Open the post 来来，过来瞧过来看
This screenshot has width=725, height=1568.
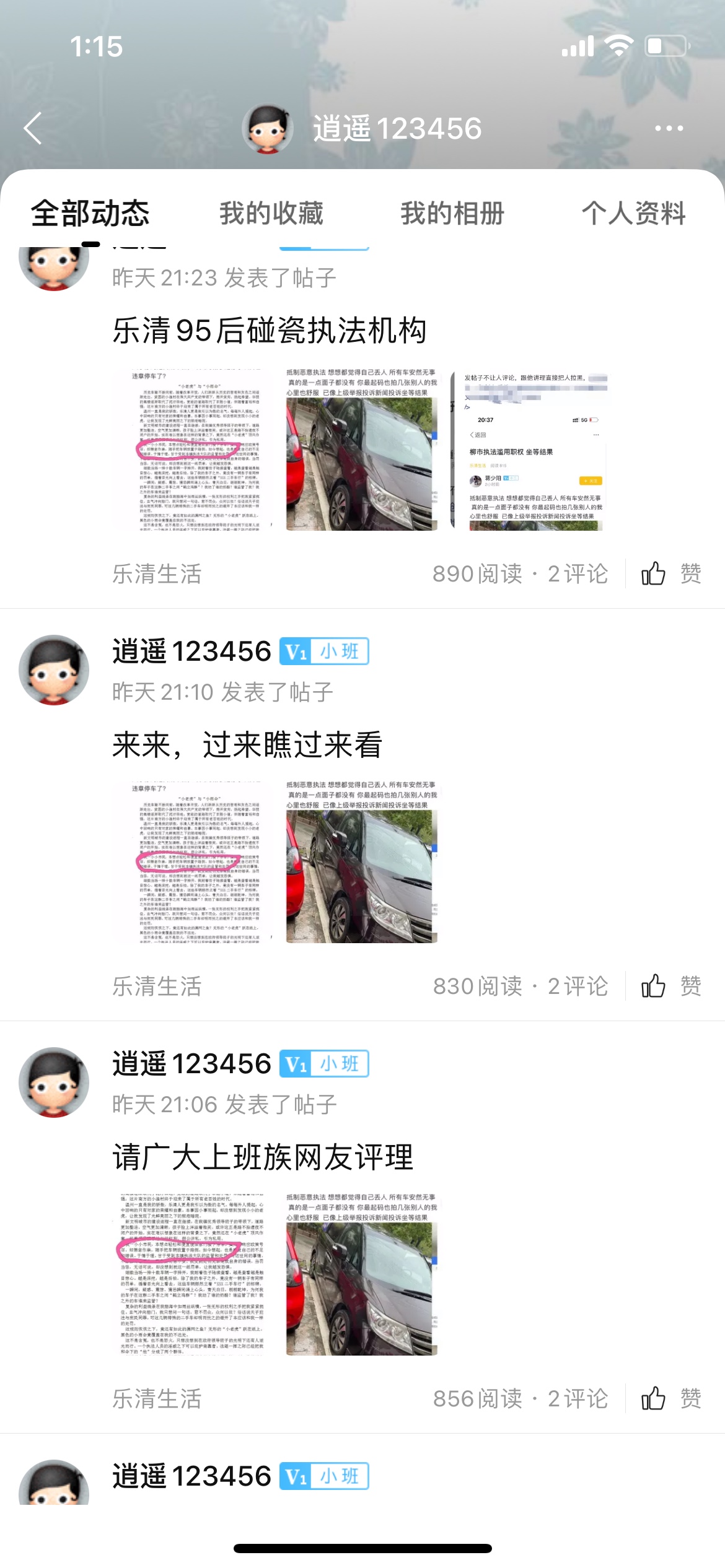[x=247, y=744]
